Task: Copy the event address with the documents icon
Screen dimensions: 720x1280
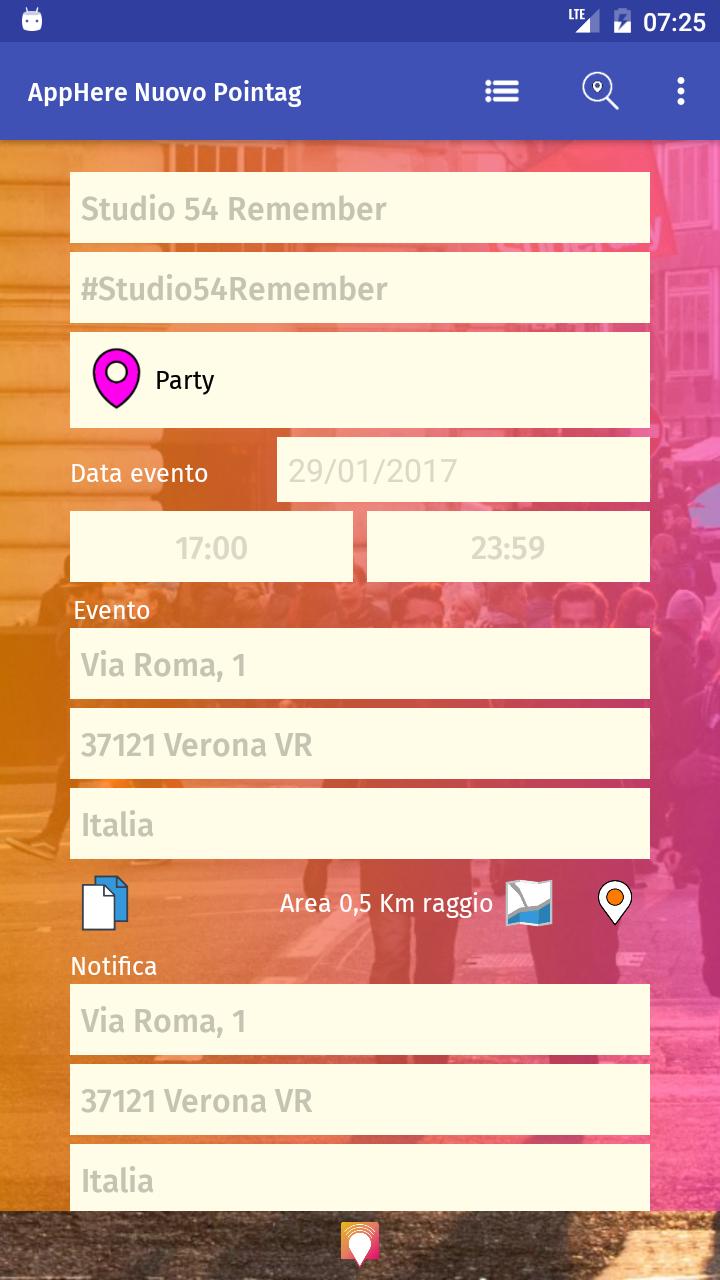Action: coord(105,903)
